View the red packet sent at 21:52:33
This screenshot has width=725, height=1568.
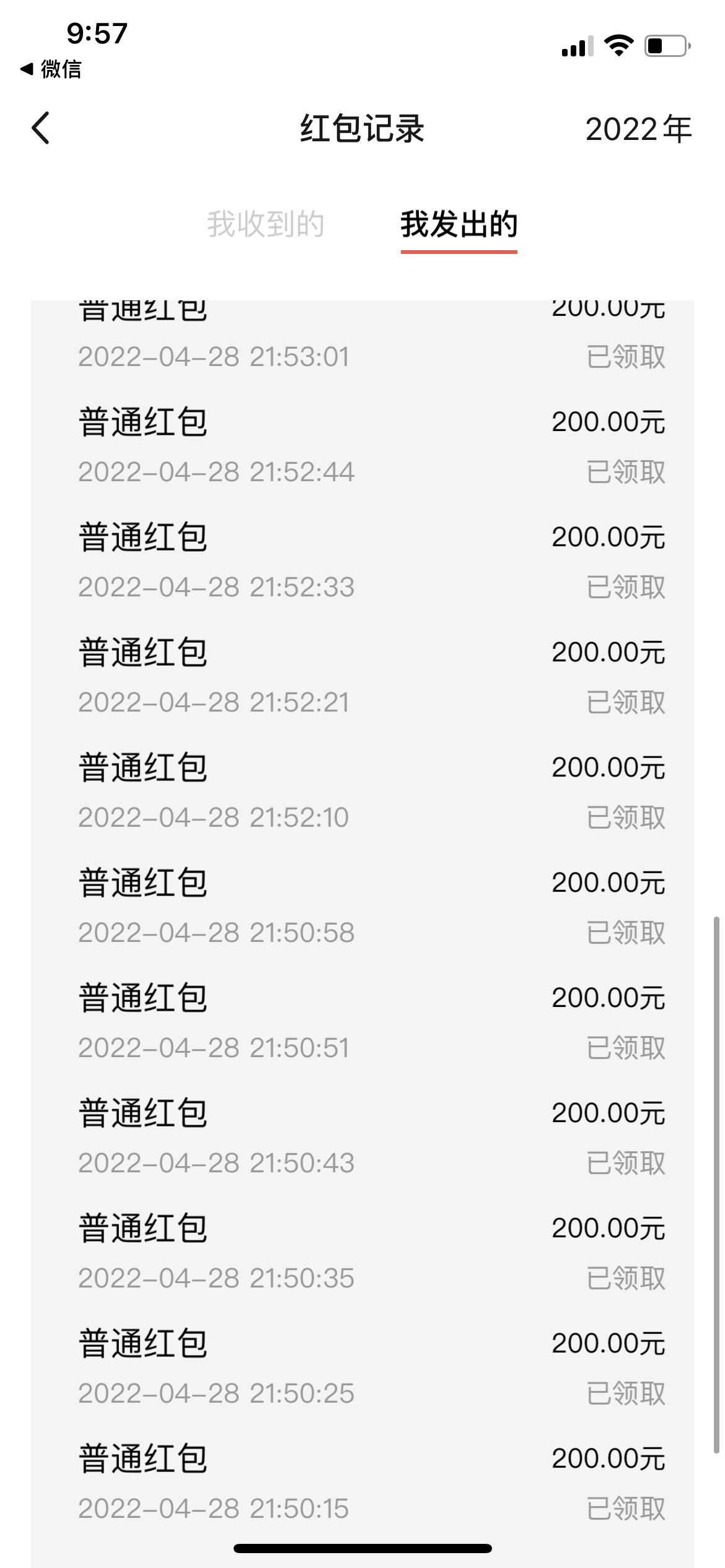(362, 562)
